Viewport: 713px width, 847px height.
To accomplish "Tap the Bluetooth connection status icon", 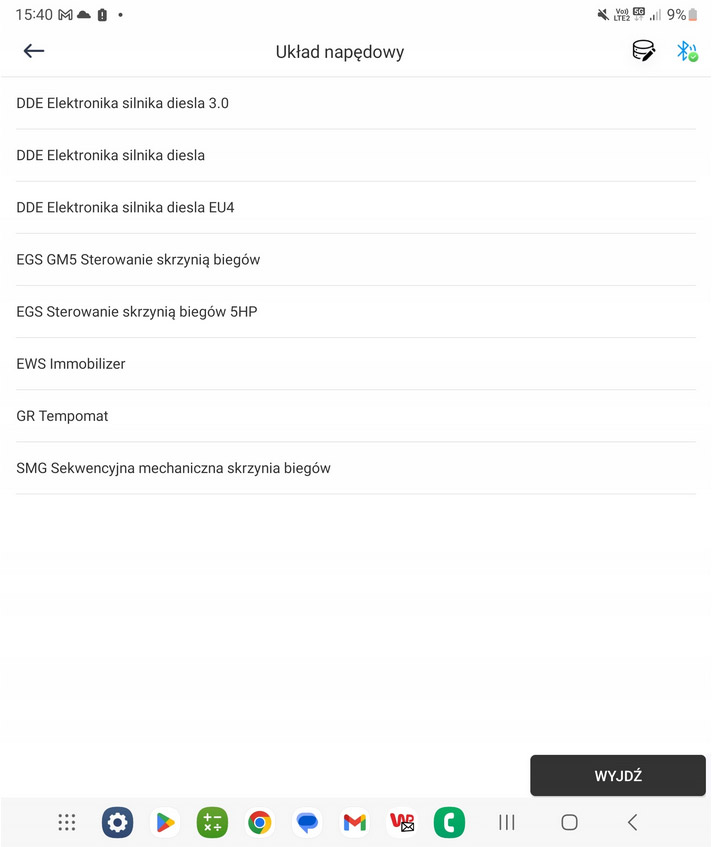I will click(x=686, y=51).
